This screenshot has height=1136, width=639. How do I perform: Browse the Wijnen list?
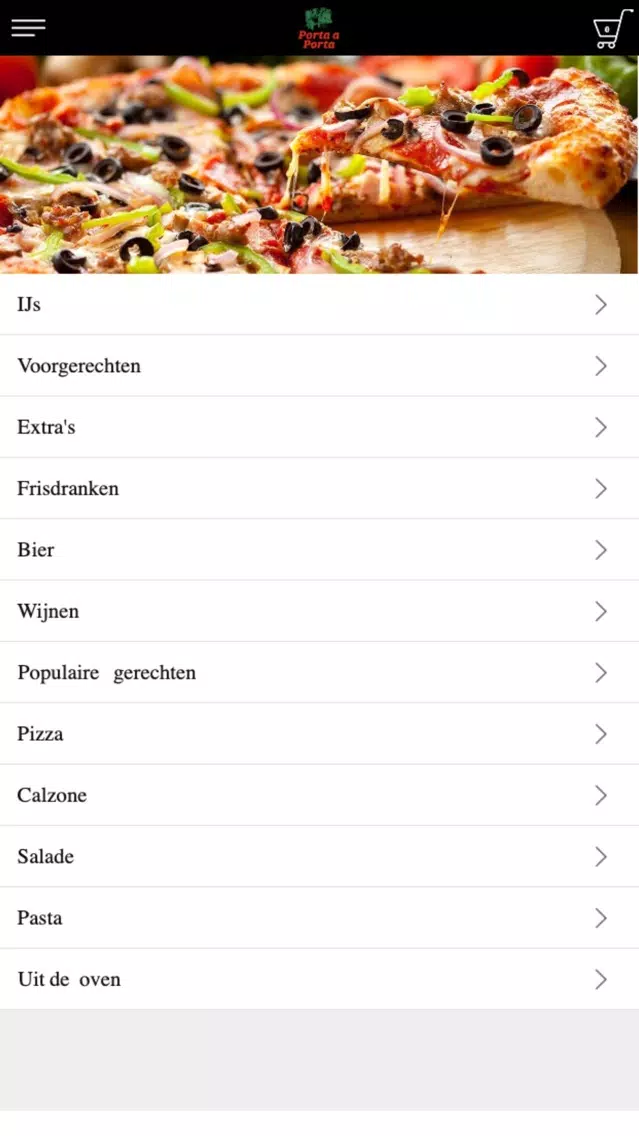[320, 611]
